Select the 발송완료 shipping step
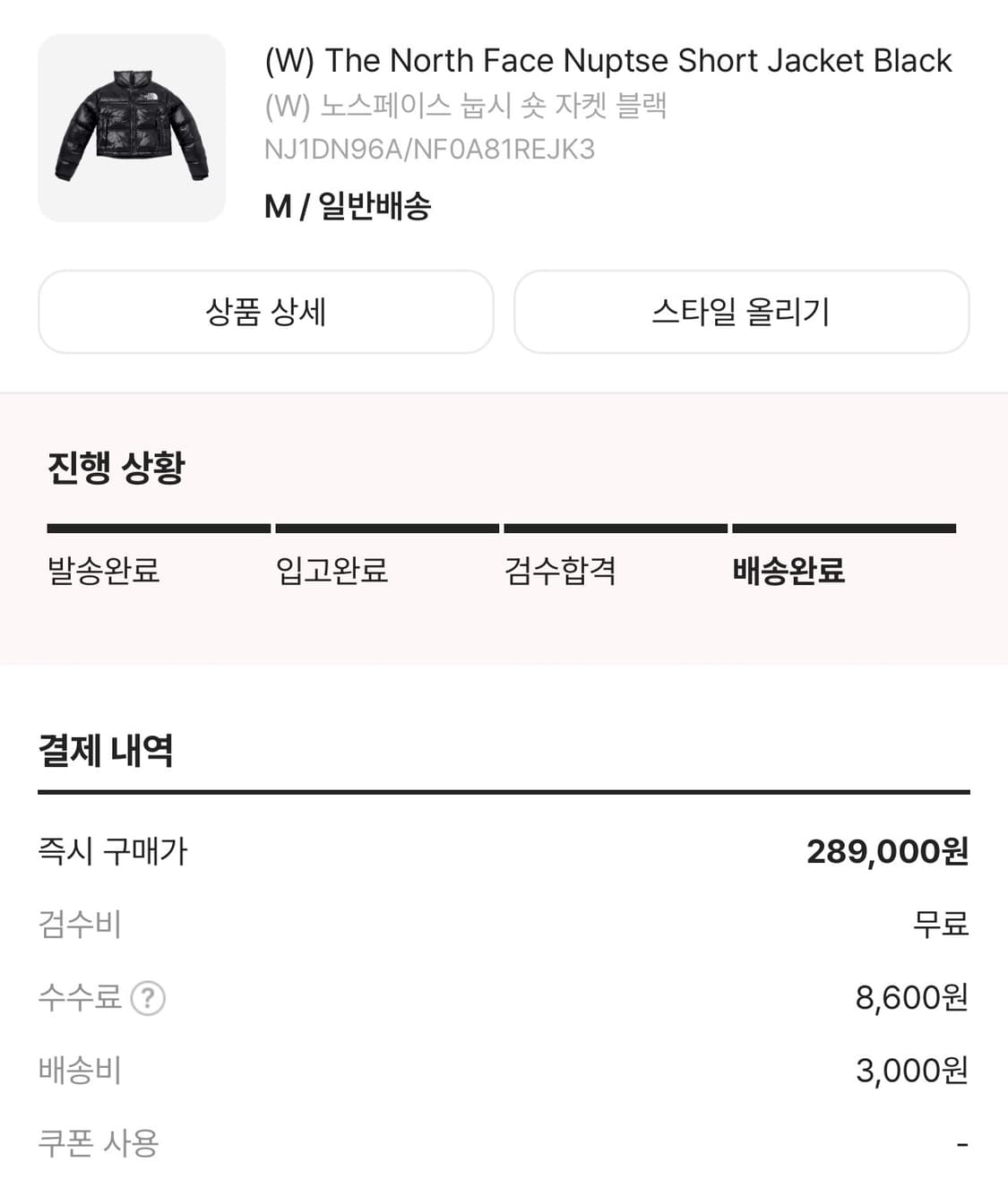Image resolution: width=1008 pixels, height=1188 pixels. (x=101, y=571)
